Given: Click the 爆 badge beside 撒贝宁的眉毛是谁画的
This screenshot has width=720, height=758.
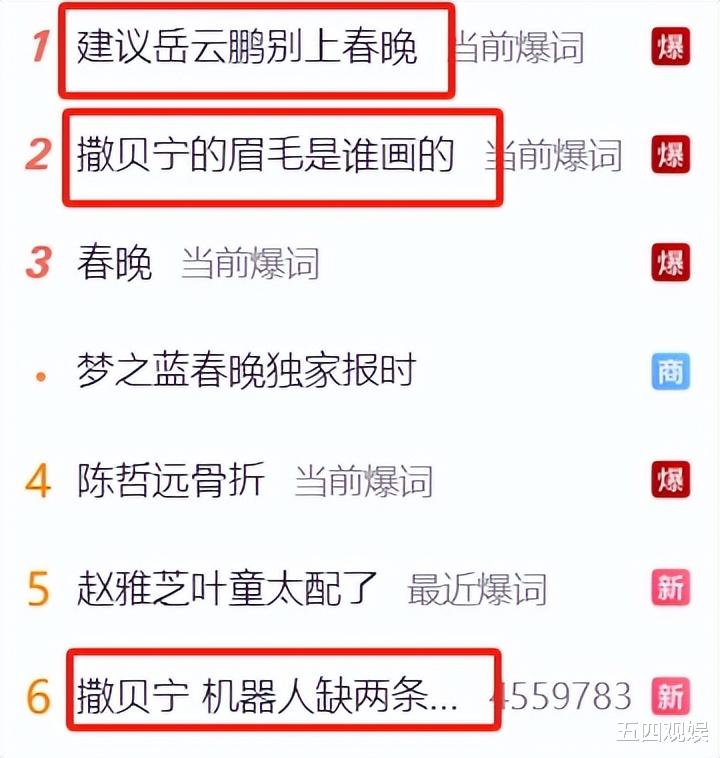Looking at the screenshot, I should pos(668,156).
